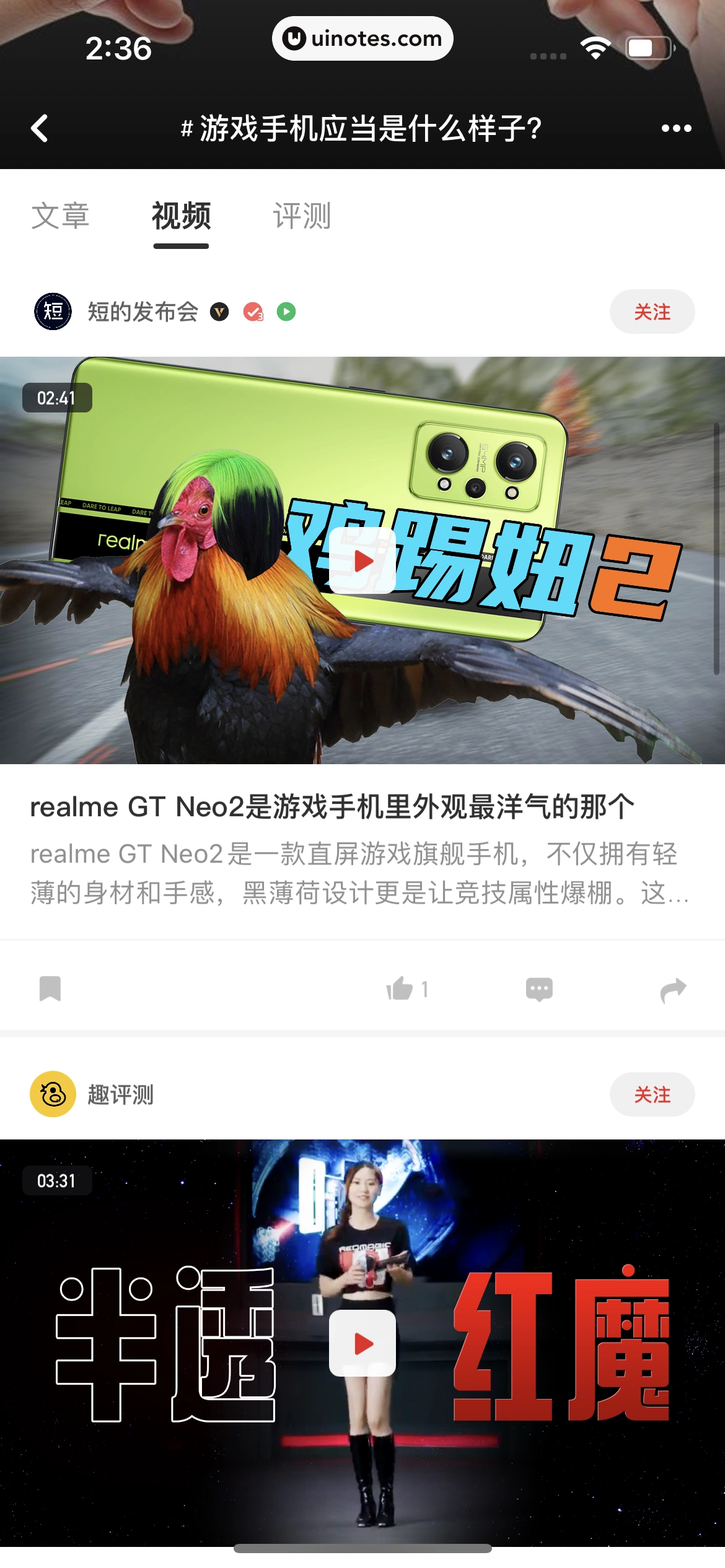Image resolution: width=725 pixels, height=1568 pixels.
Task: Play the rooster realme GT Neo2 video
Action: click(362, 562)
